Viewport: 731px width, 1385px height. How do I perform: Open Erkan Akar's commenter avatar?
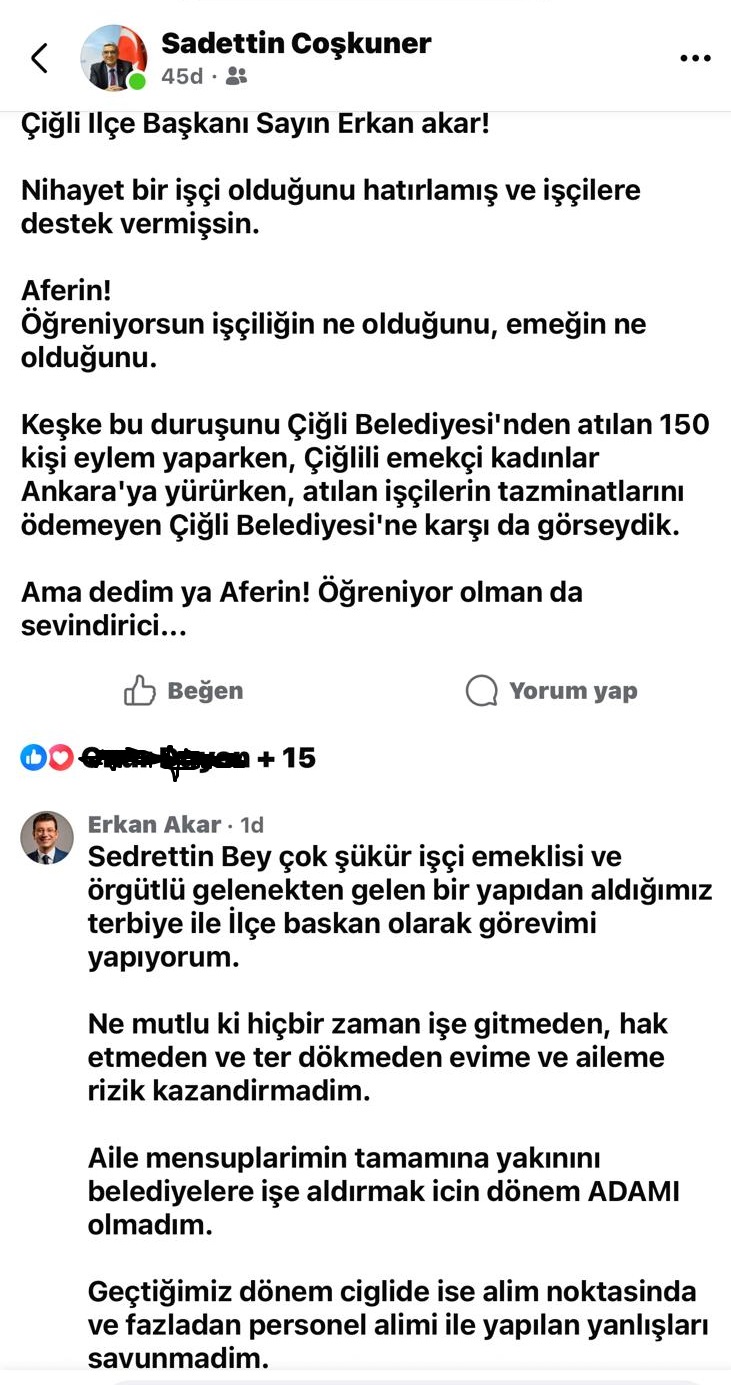pyautogui.click(x=47, y=838)
